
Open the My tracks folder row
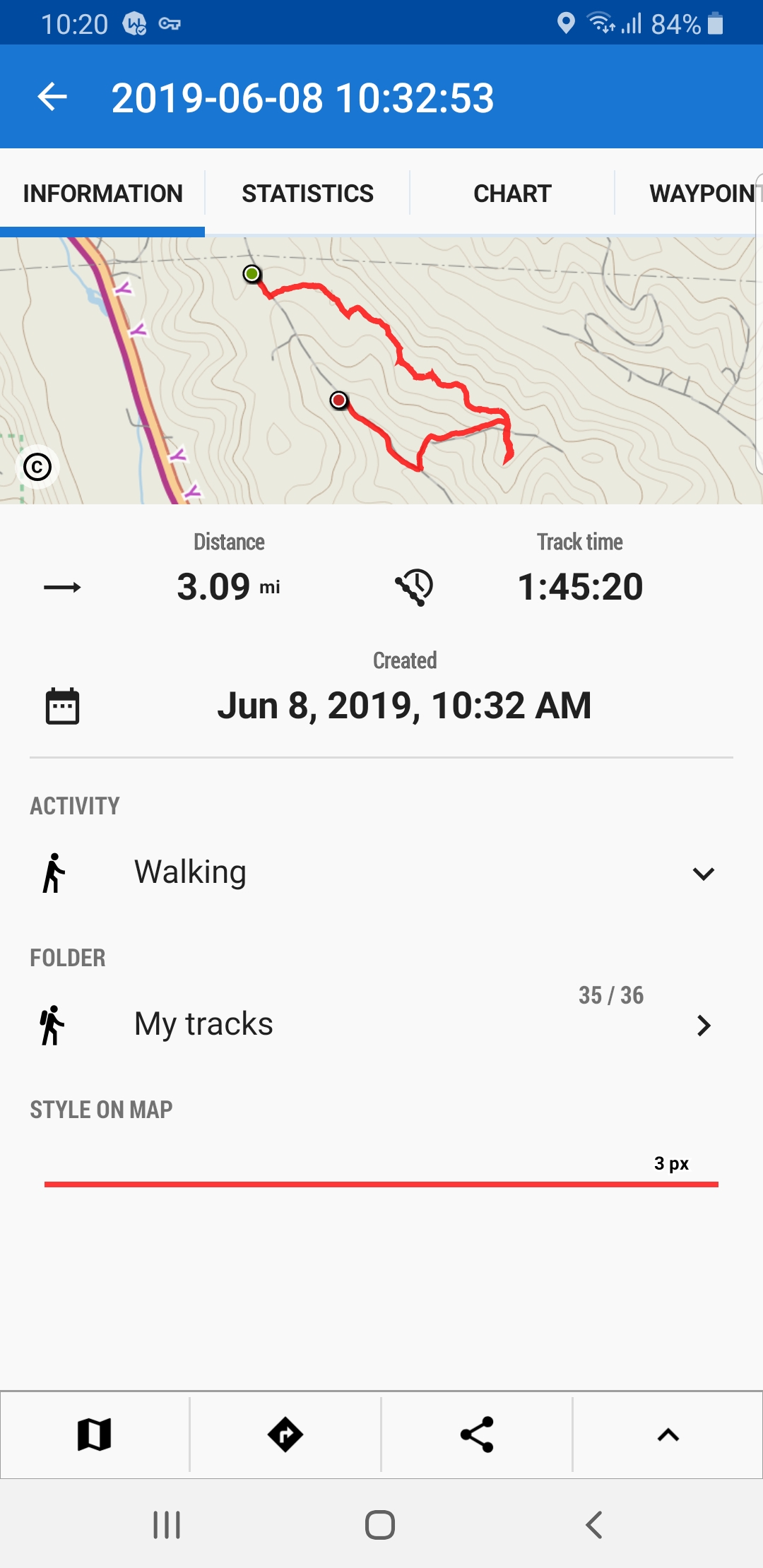point(381,1024)
